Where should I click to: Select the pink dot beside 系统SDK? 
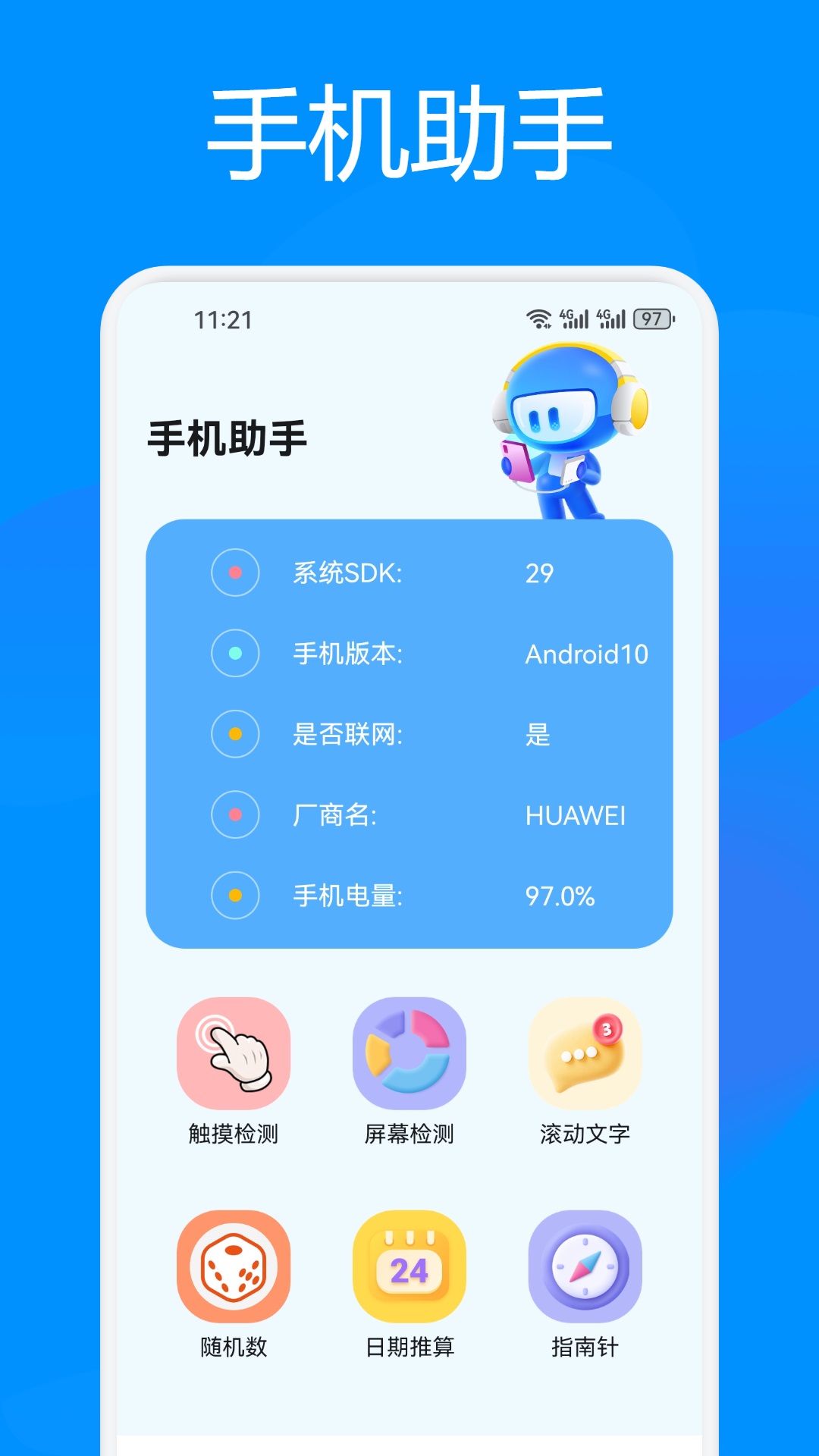(235, 574)
